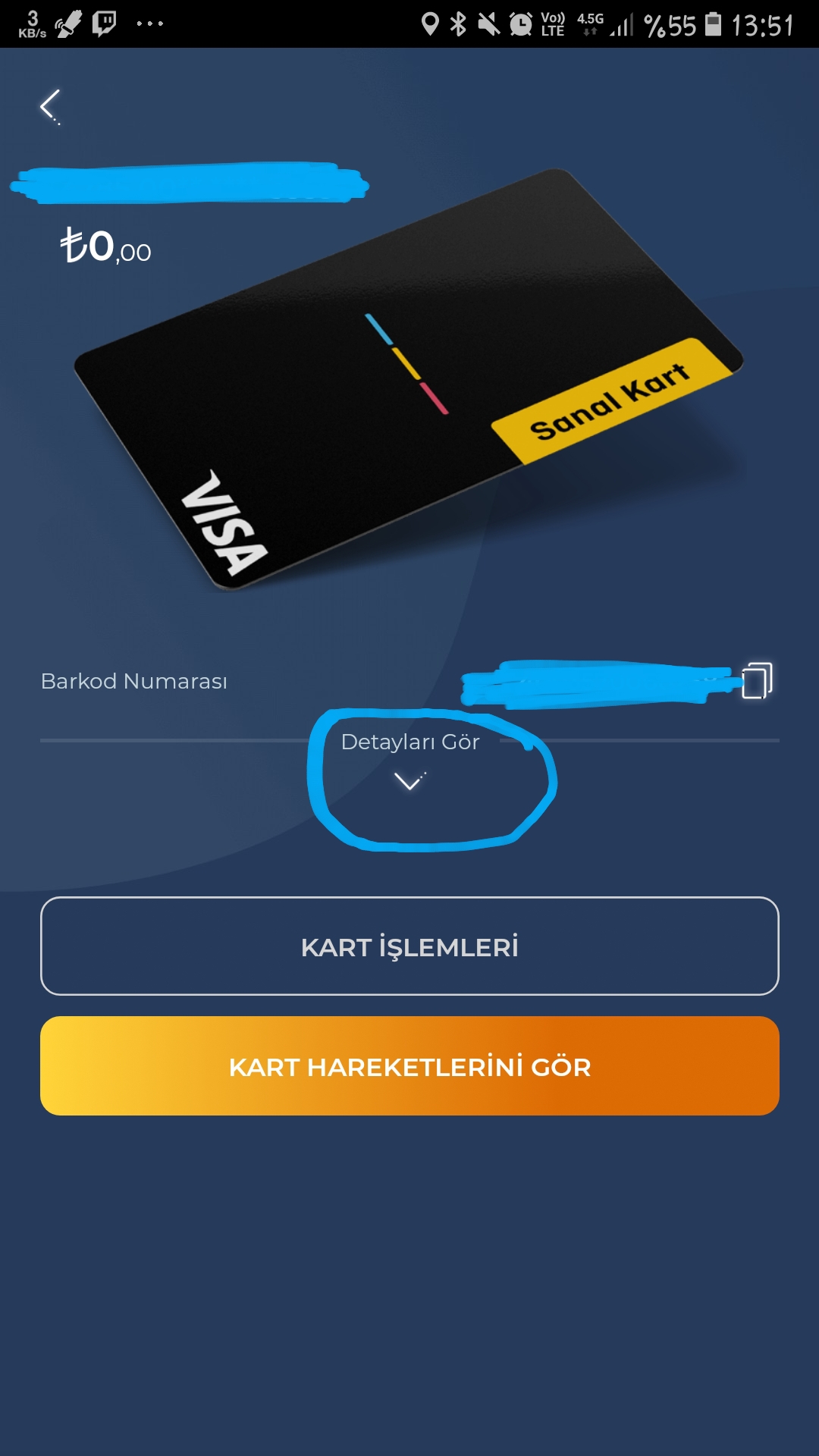Go back using the top-left arrow
Screen dimensions: 819x1456
50,105
